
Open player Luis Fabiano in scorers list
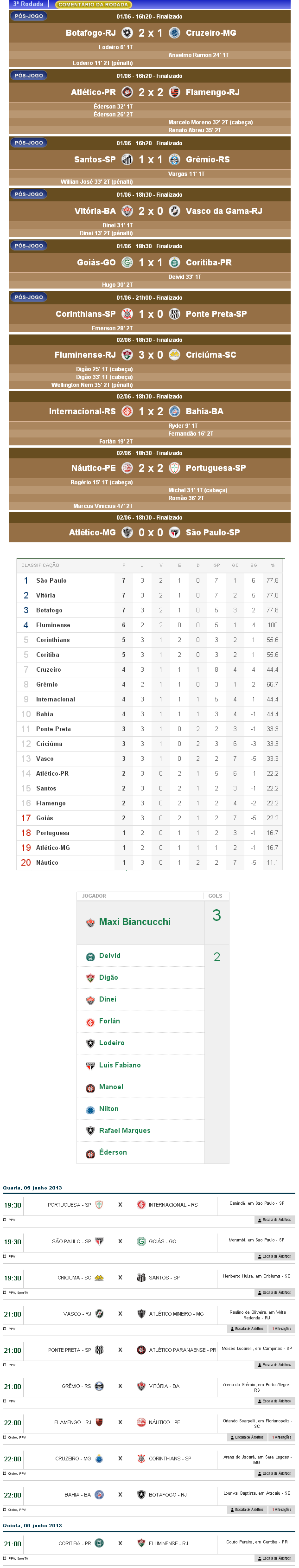coord(119,1065)
